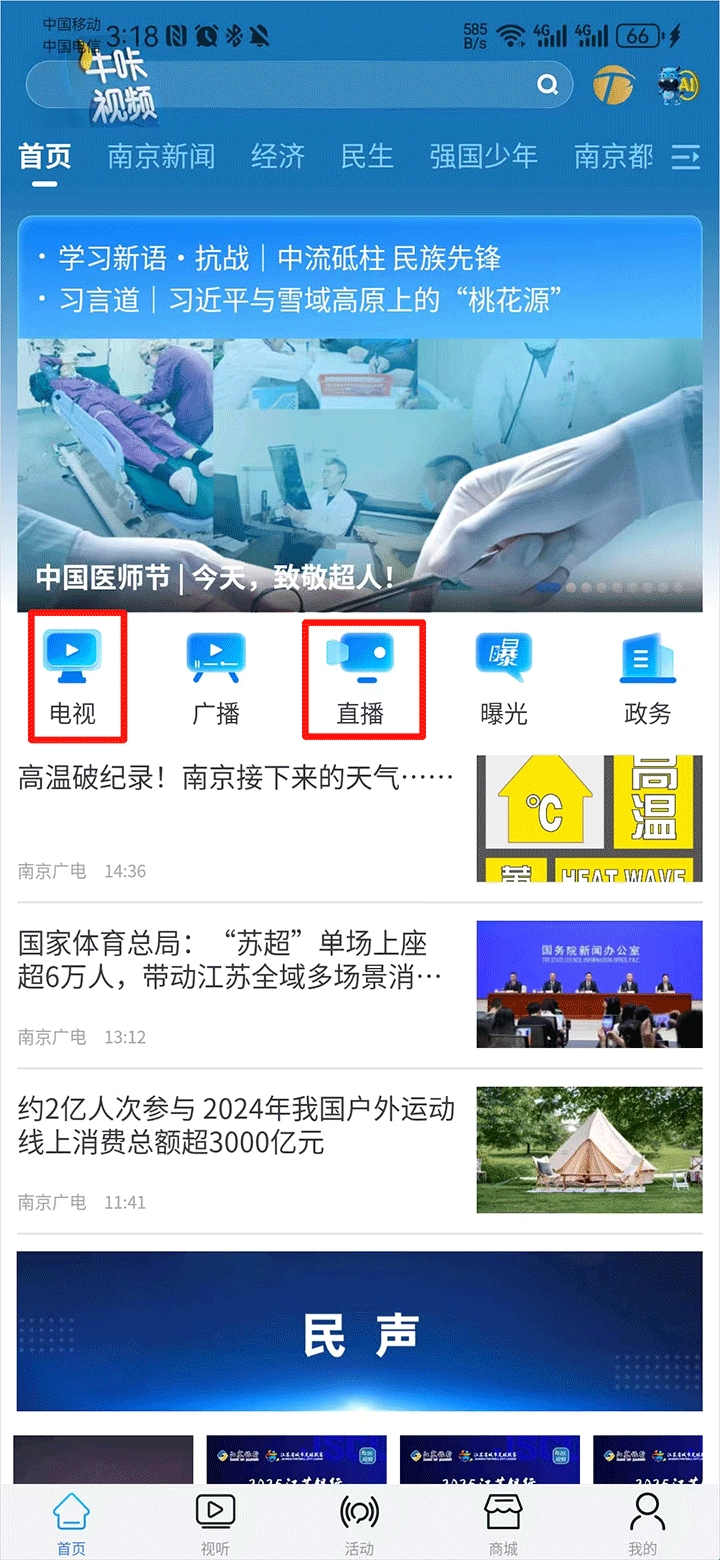The height and width of the screenshot is (1560, 720).
Task: Open the AI assistant mascot icon
Action: tap(677, 85)
